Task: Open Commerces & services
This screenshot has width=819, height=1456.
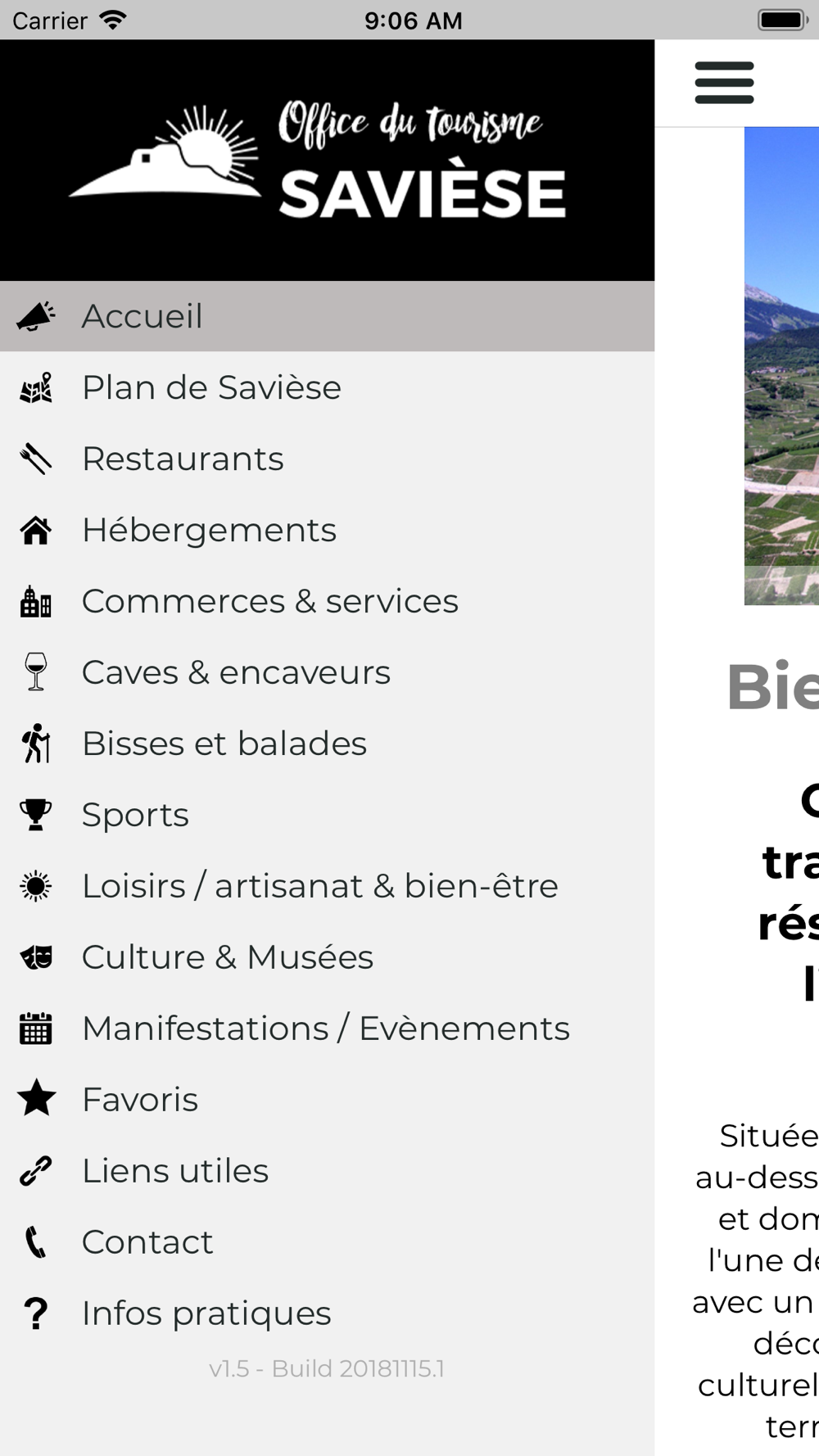Action: [x=327, y=601]
